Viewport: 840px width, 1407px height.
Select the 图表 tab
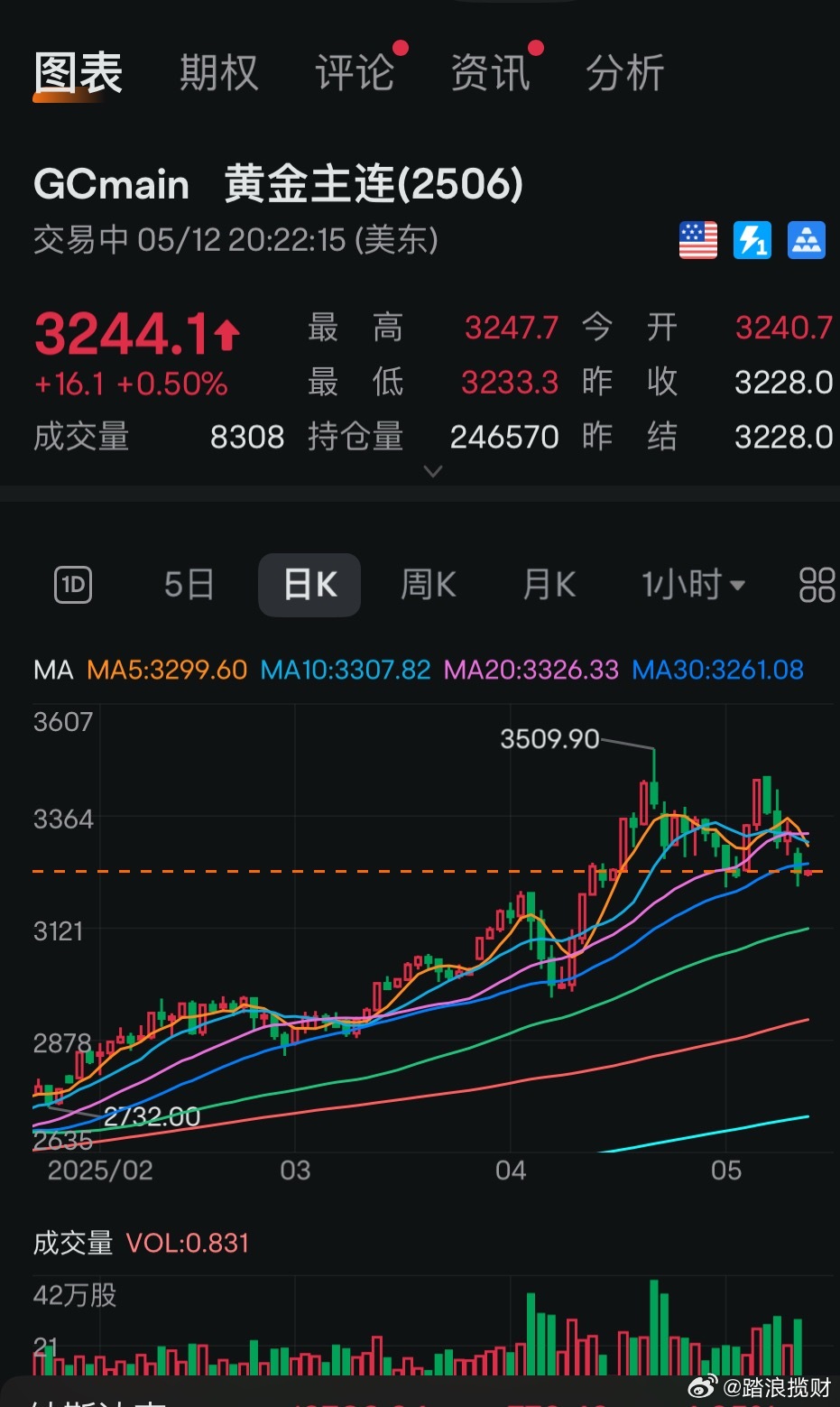click(x=78, y=73)
